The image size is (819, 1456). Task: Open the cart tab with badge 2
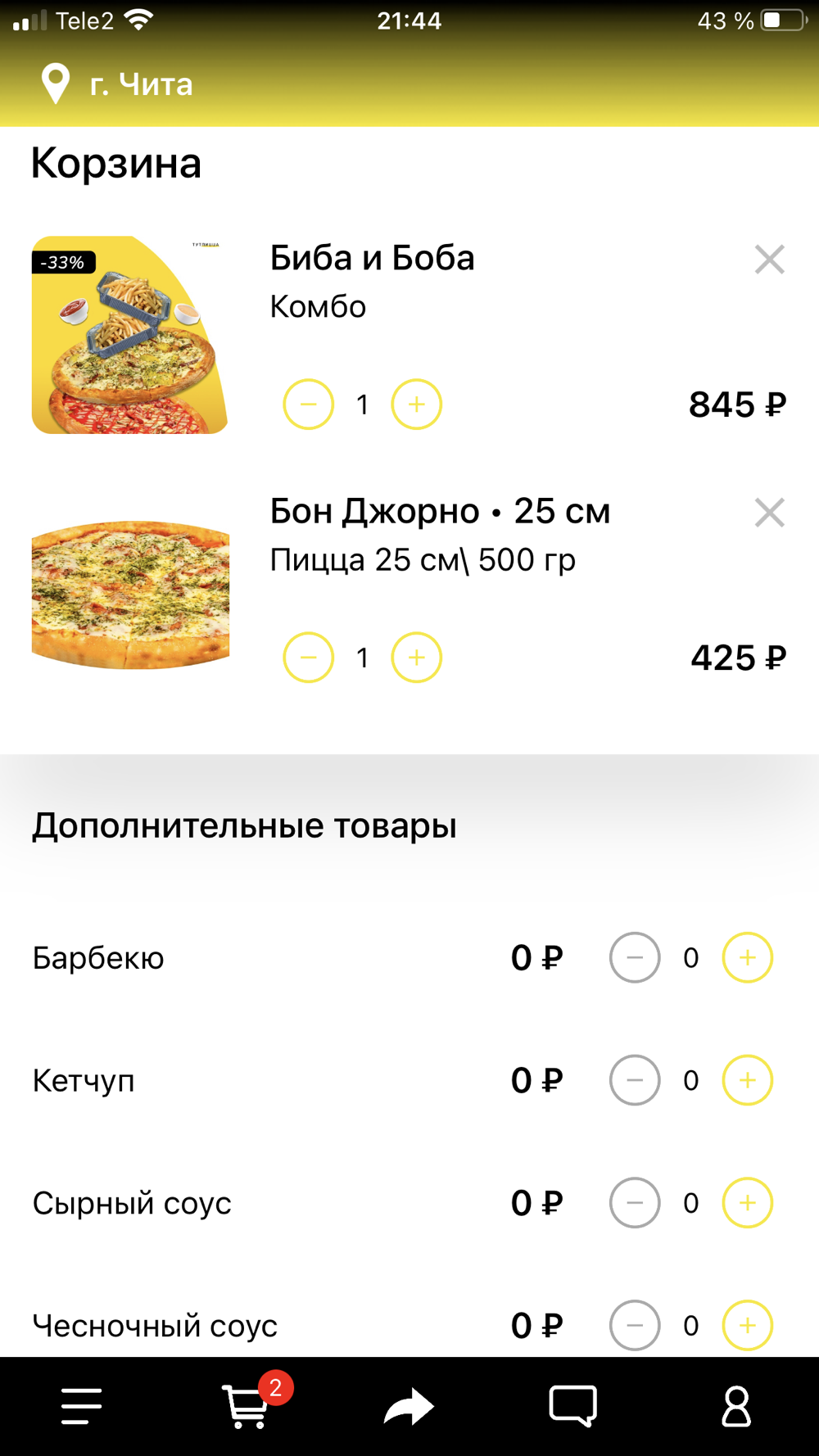246,1406
